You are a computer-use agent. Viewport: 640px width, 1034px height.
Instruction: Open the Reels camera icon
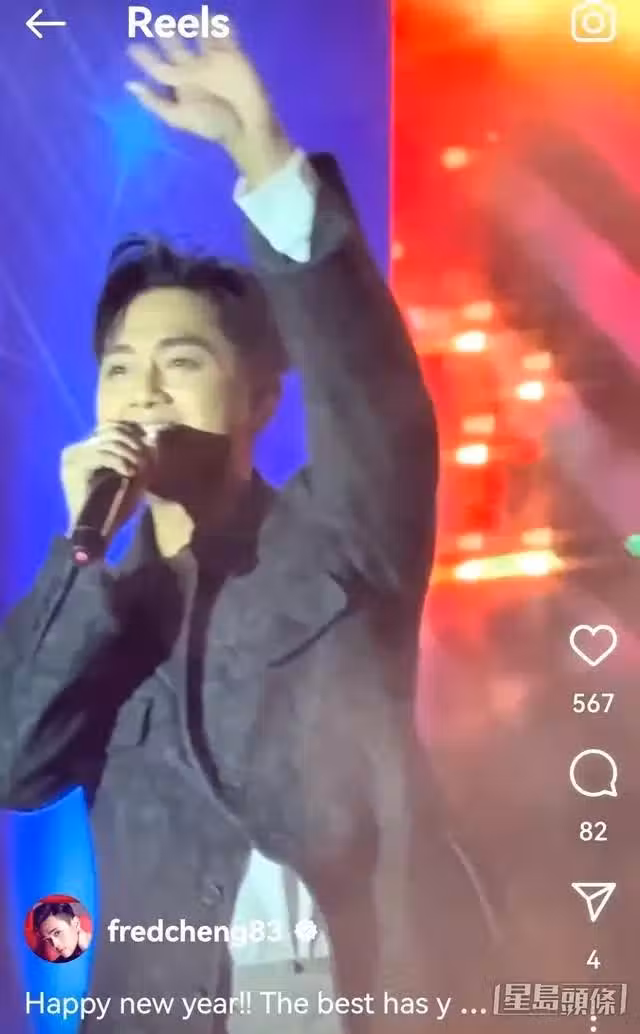[x=593, y=22]
